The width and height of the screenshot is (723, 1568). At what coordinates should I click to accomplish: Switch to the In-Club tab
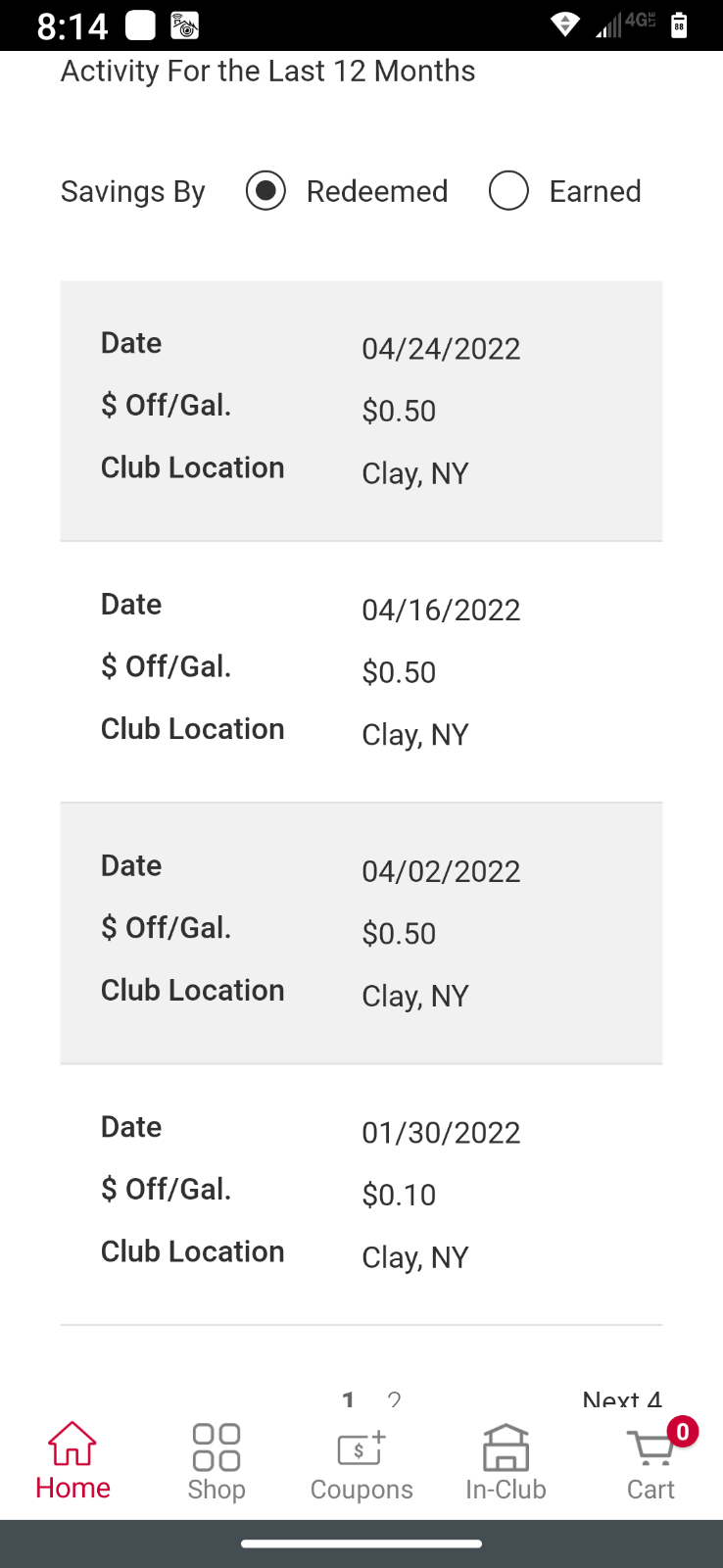pos(506,1461)
